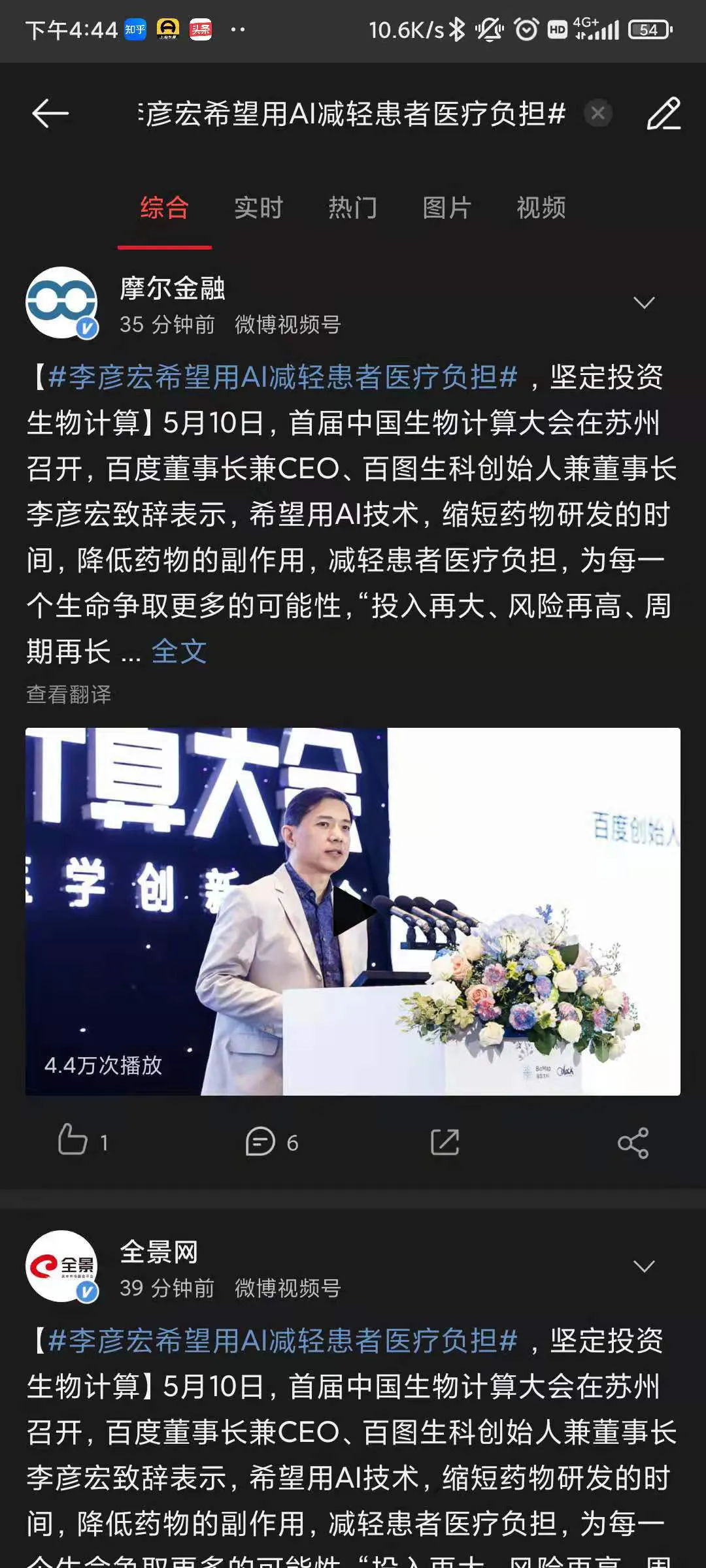Expand the options chevron on 全景网's post
The height and width of the screenshot is (1568, 706).
644,1266
